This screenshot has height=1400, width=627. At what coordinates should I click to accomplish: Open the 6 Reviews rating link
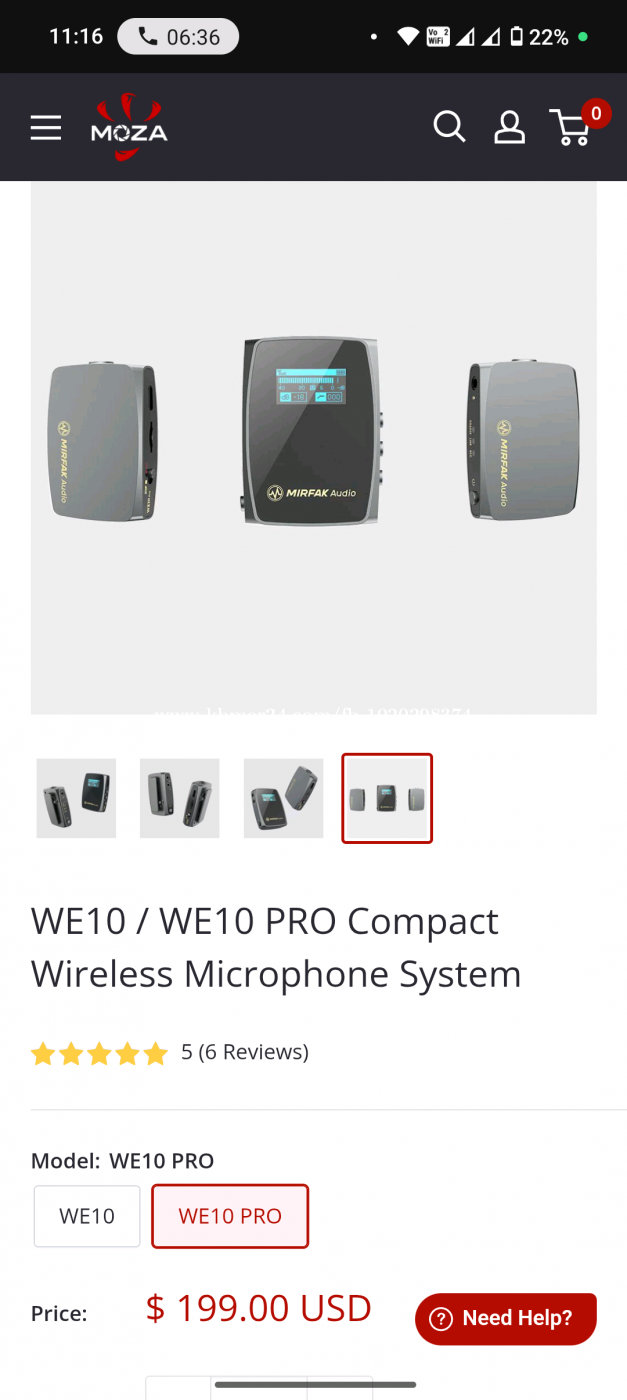(x=245, y=1052)
